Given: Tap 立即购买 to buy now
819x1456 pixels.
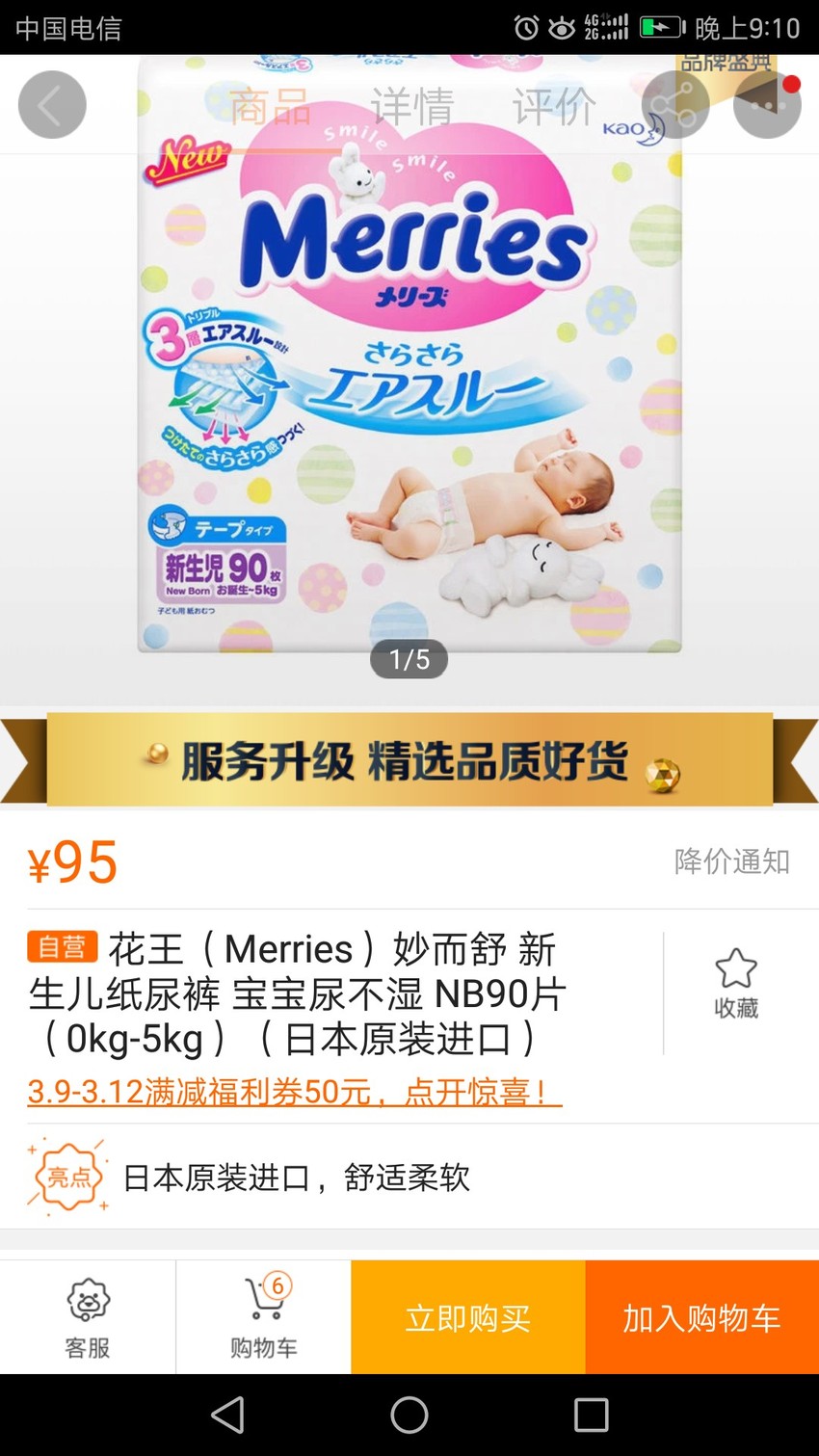Looking at the screenshot, I should click(x=468, y=1317).
